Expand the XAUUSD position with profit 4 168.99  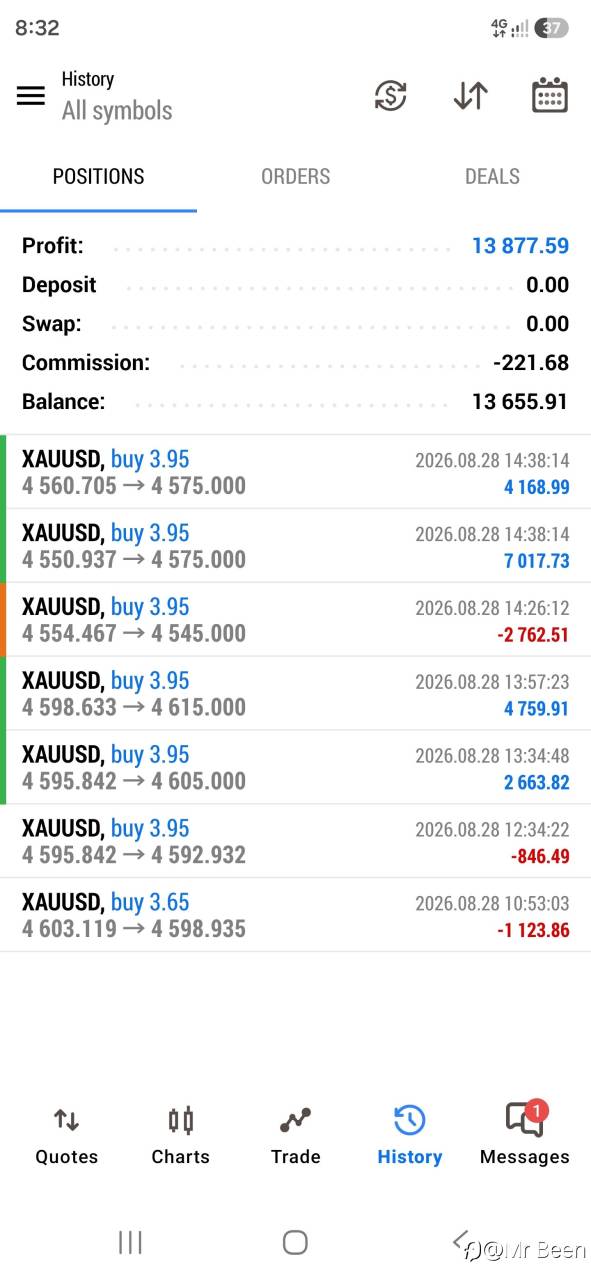pyautogui.click(x=295, y=472)
